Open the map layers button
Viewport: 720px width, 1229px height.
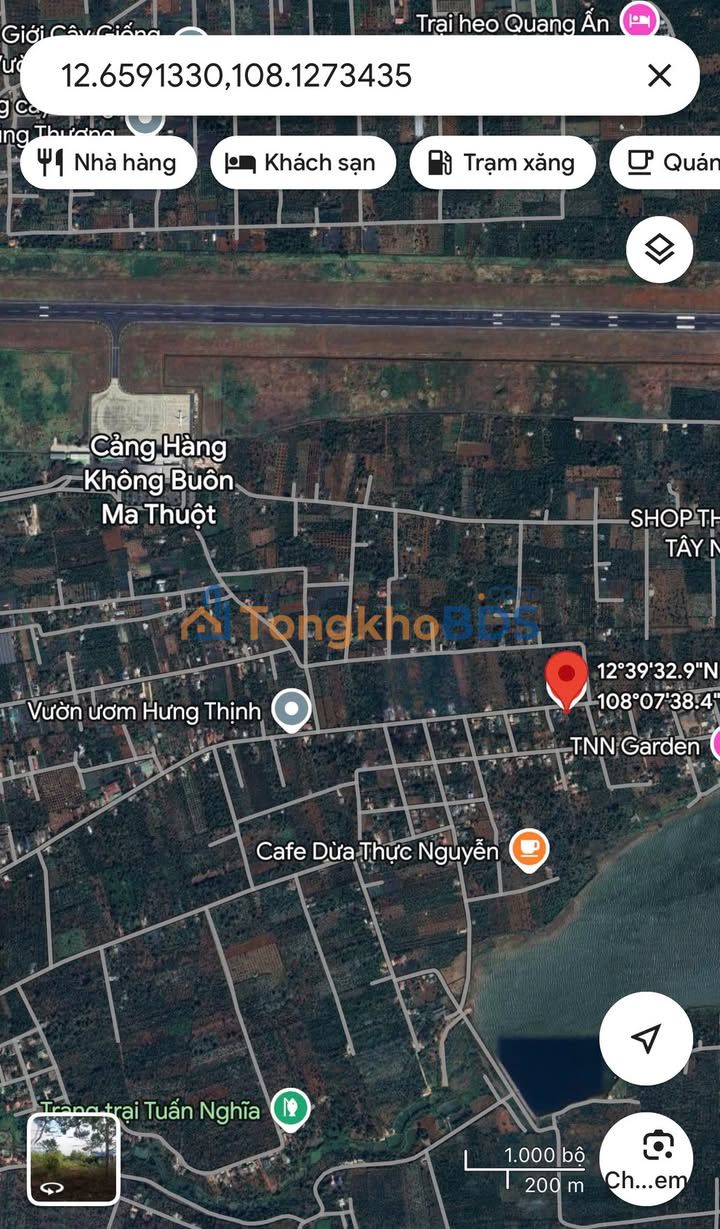(x=659, y=249)
